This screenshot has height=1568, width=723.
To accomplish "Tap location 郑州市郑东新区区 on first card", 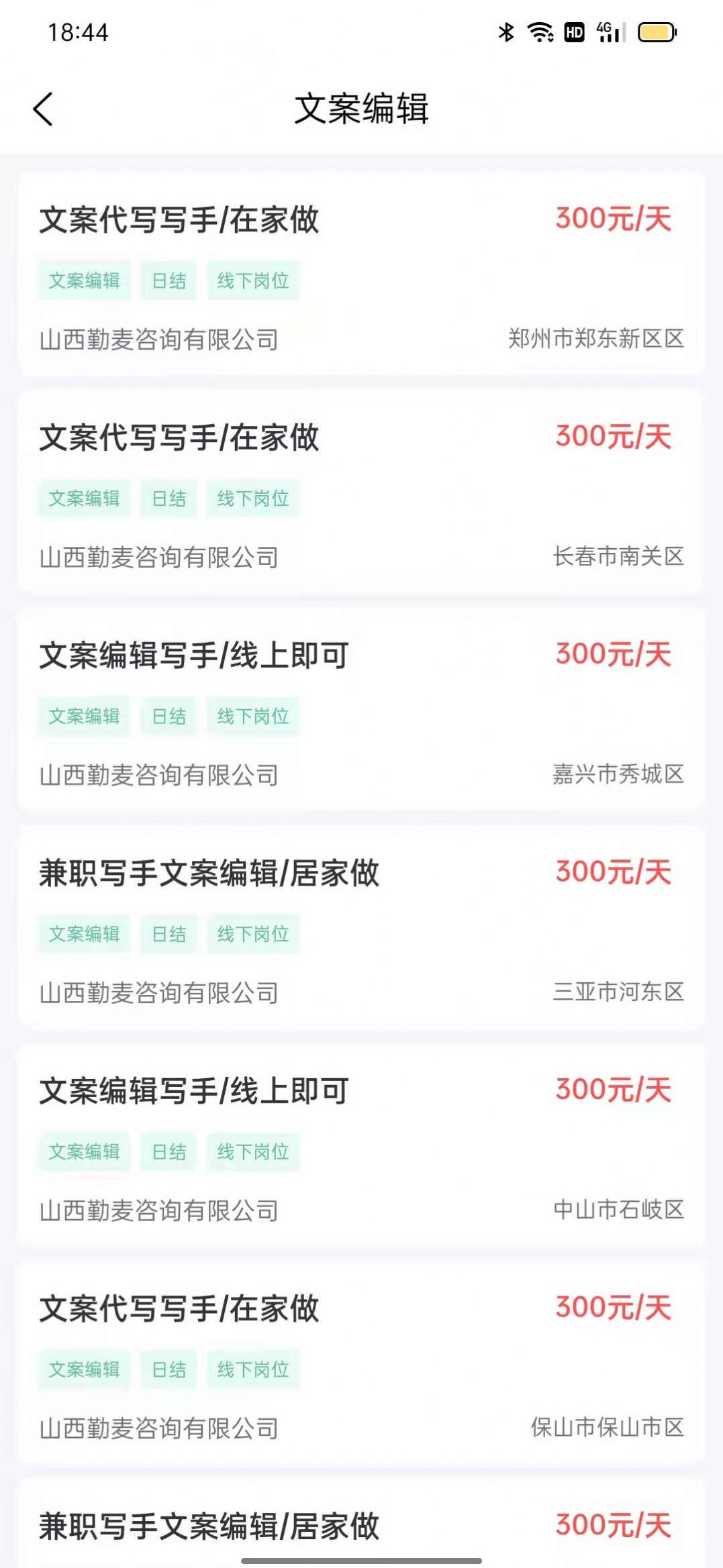I will [x=595, y=339].
